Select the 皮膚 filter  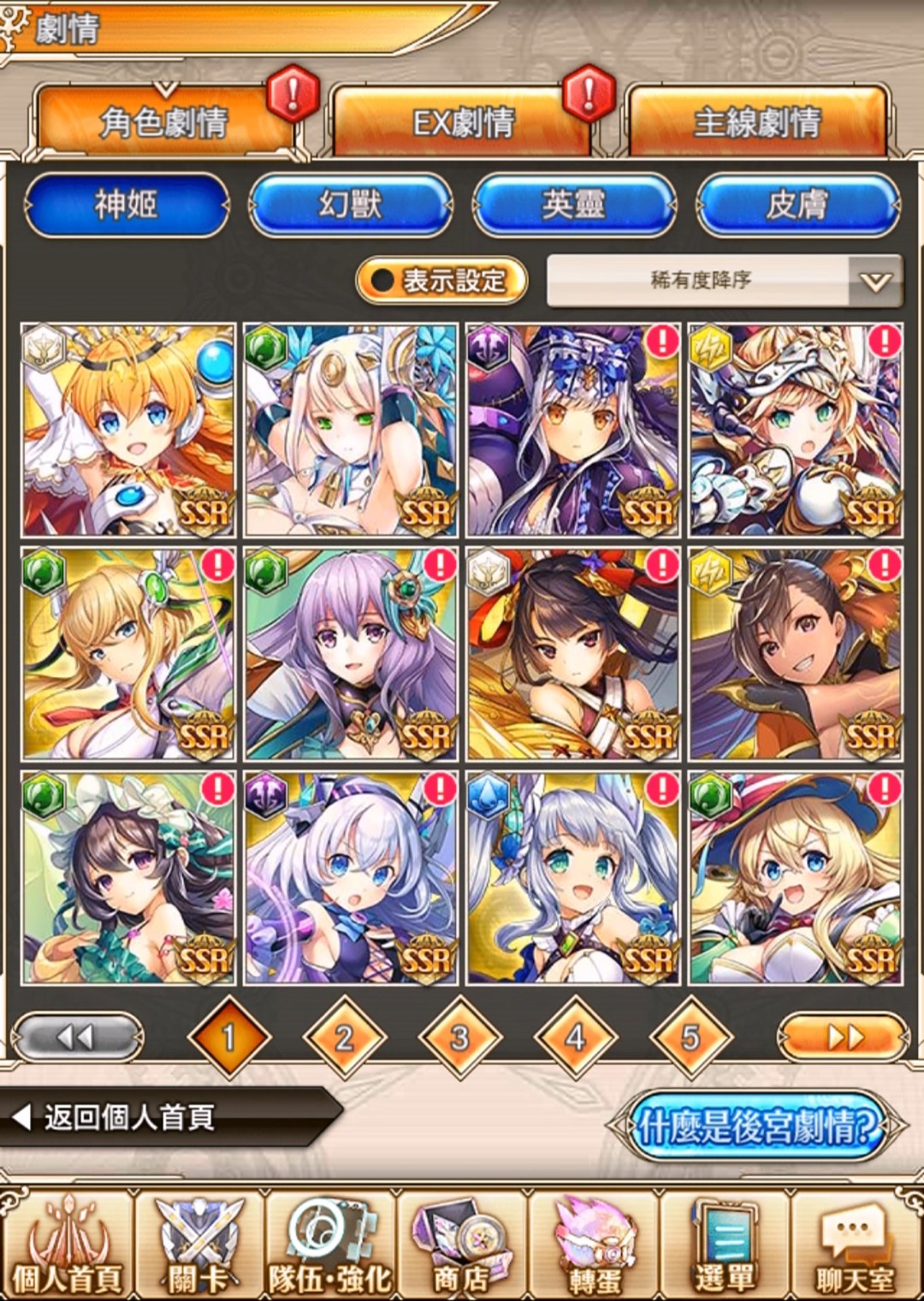click(797, 205)
